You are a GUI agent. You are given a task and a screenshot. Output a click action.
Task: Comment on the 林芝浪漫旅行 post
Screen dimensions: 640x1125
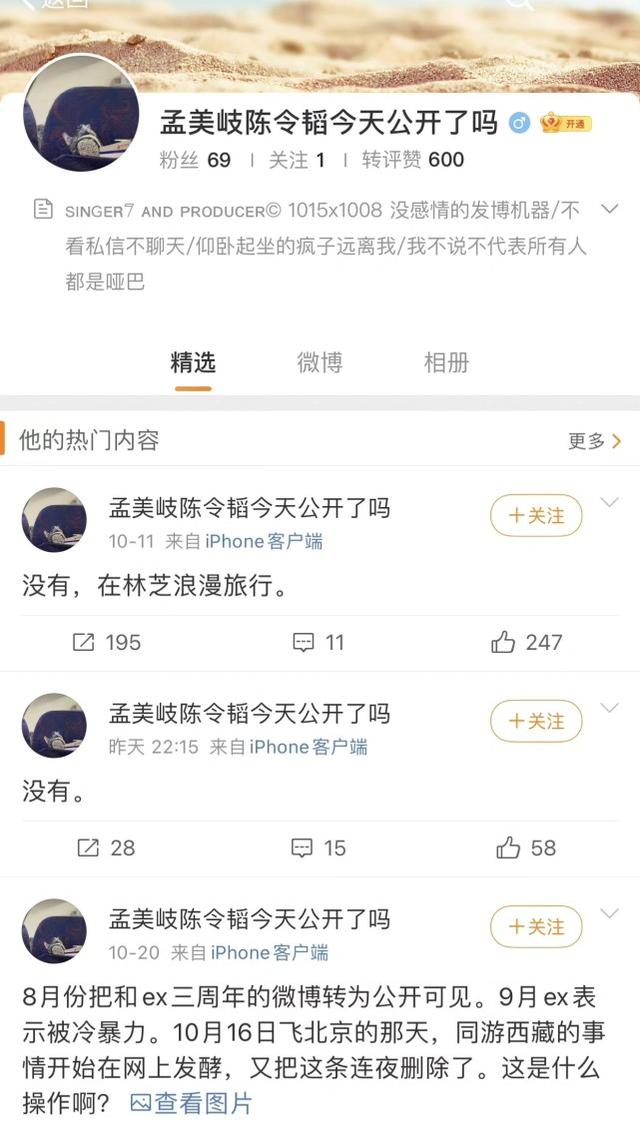tap(318, 642)
